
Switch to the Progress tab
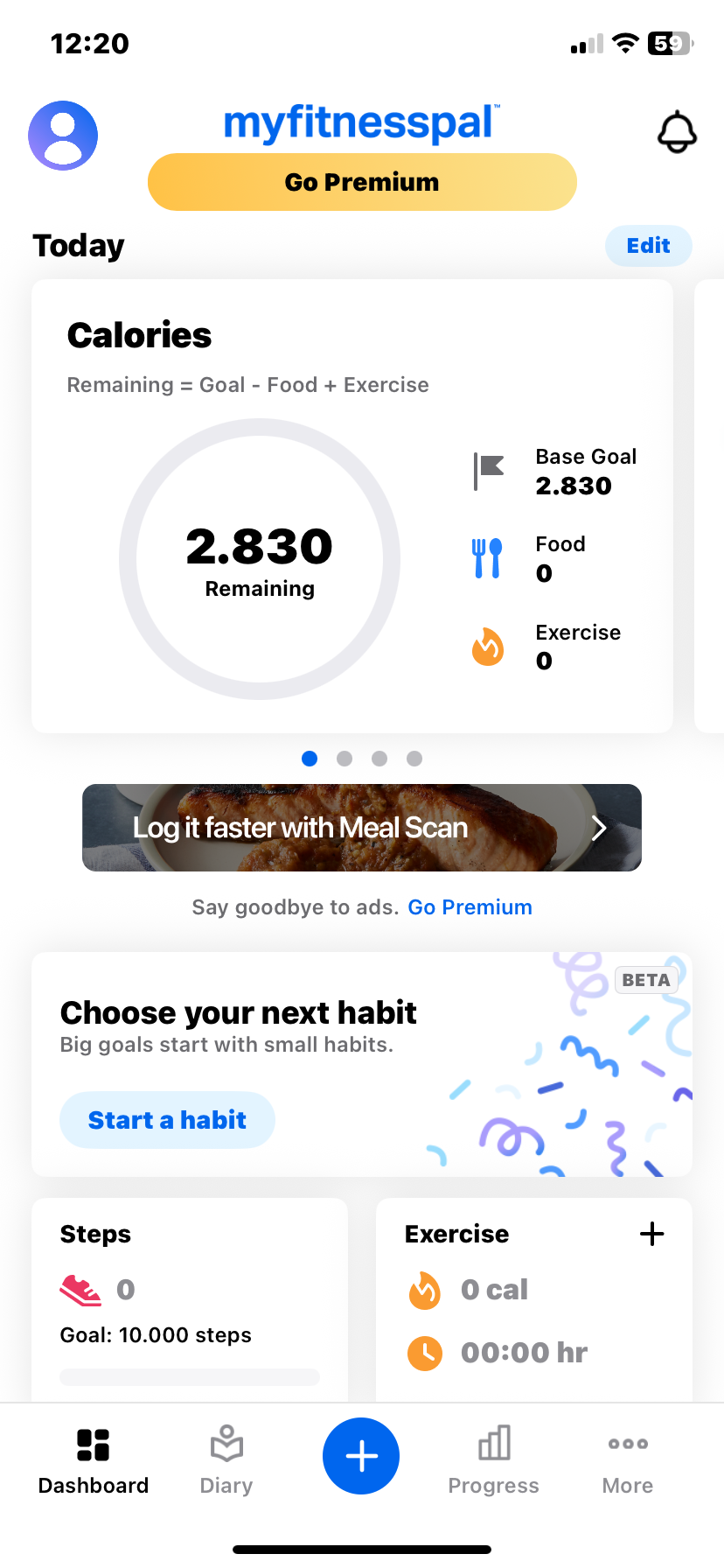pyautogui.click(x=493, y=1459)
